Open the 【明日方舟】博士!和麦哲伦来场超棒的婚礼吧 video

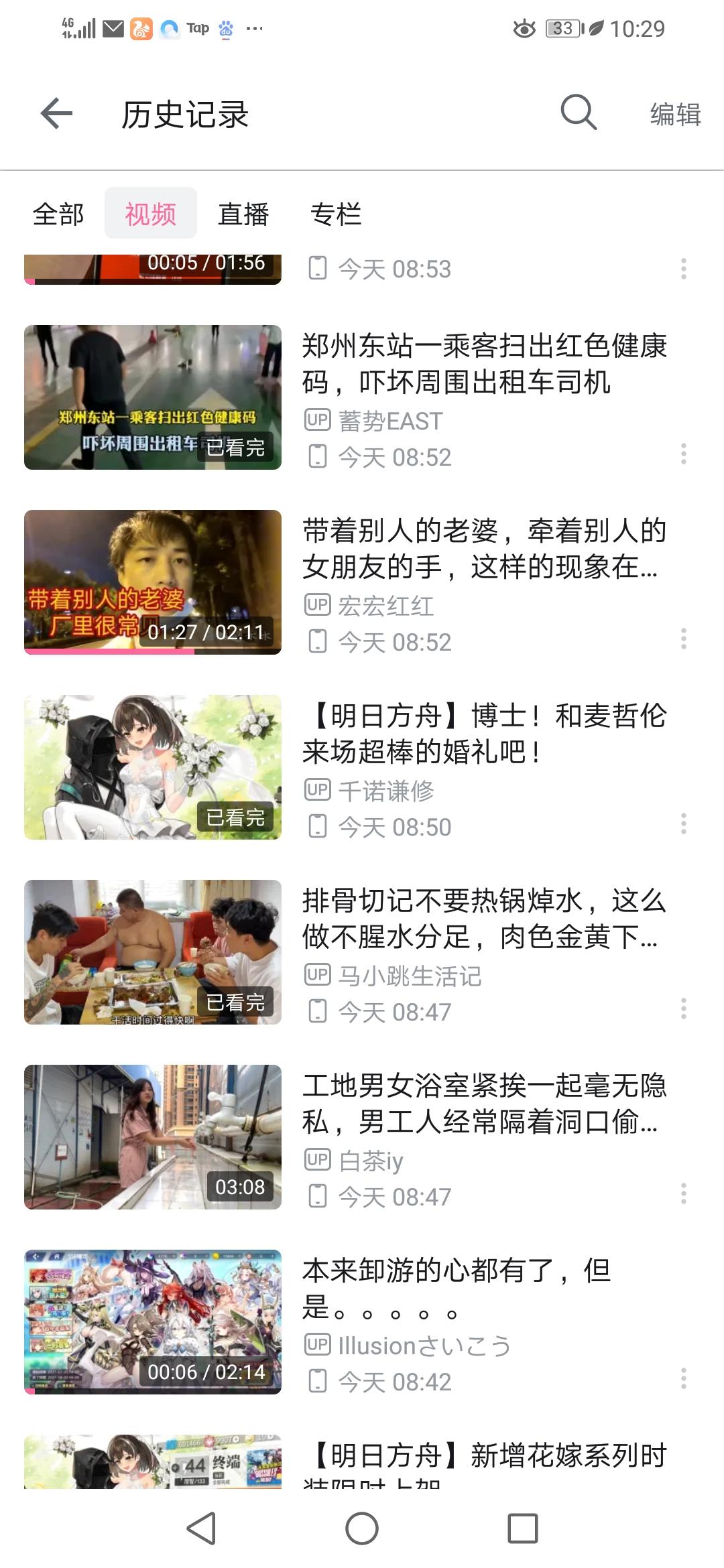[x=484, y=734]
